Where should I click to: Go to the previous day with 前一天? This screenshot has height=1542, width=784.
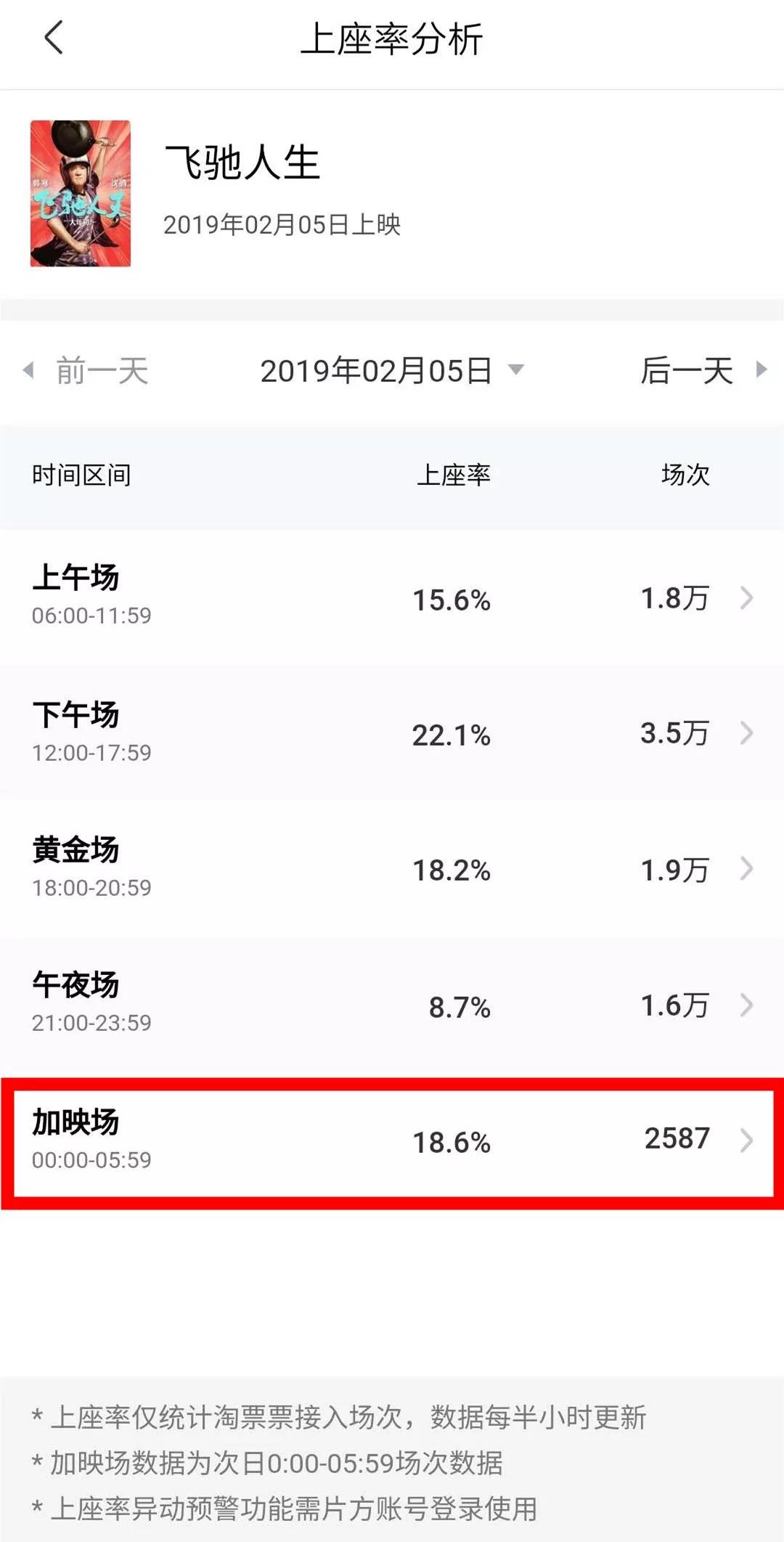[x=86, y=371]
